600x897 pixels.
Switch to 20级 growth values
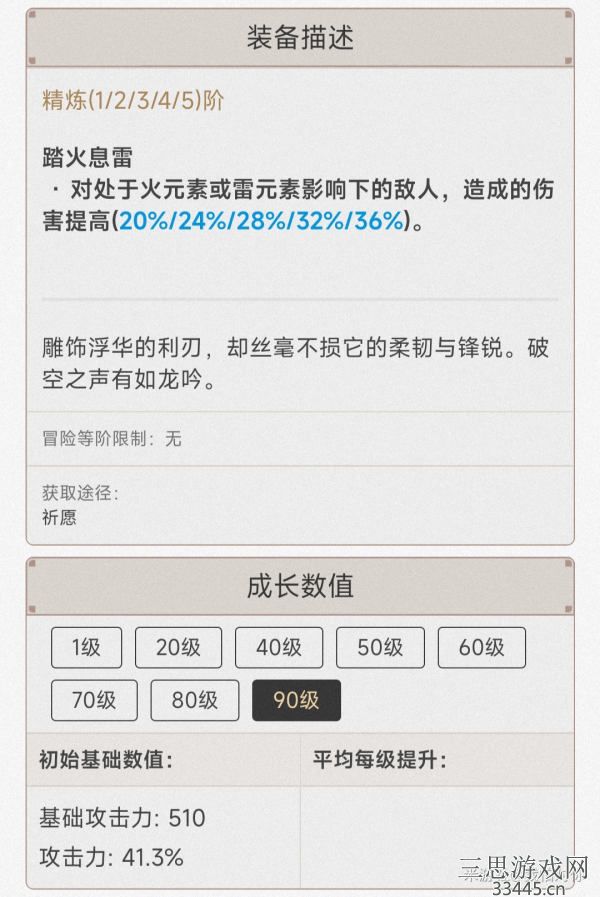coord(178,647)
